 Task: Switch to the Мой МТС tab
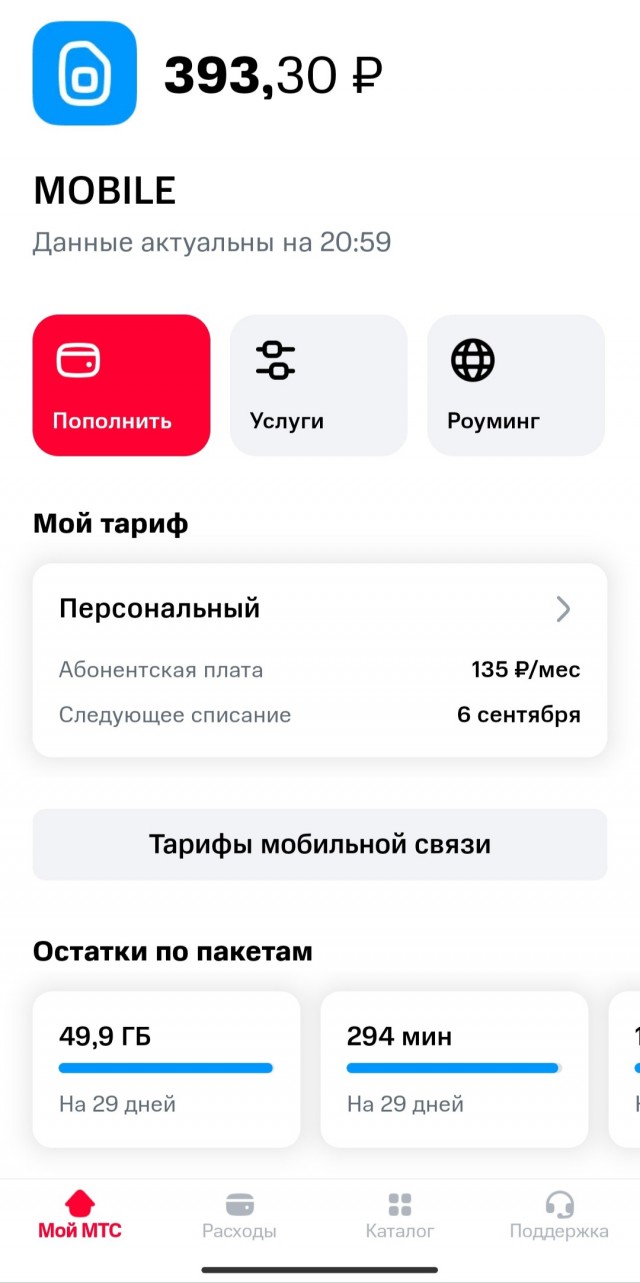click(x=80, y=1215)
